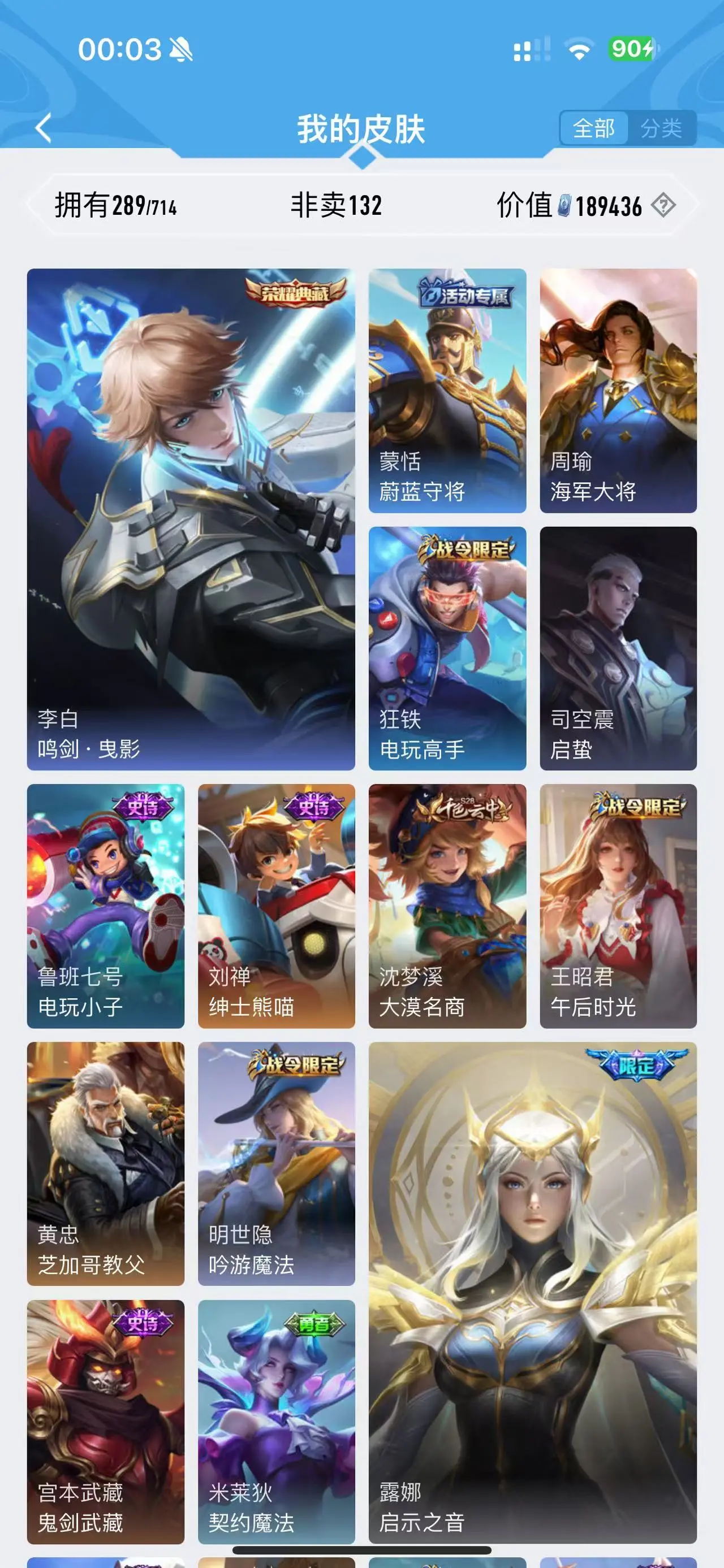View 司空震 启蛰 skin
Image resolution: width=724 pixels, height=1568 pixels.
coord(618,648)
